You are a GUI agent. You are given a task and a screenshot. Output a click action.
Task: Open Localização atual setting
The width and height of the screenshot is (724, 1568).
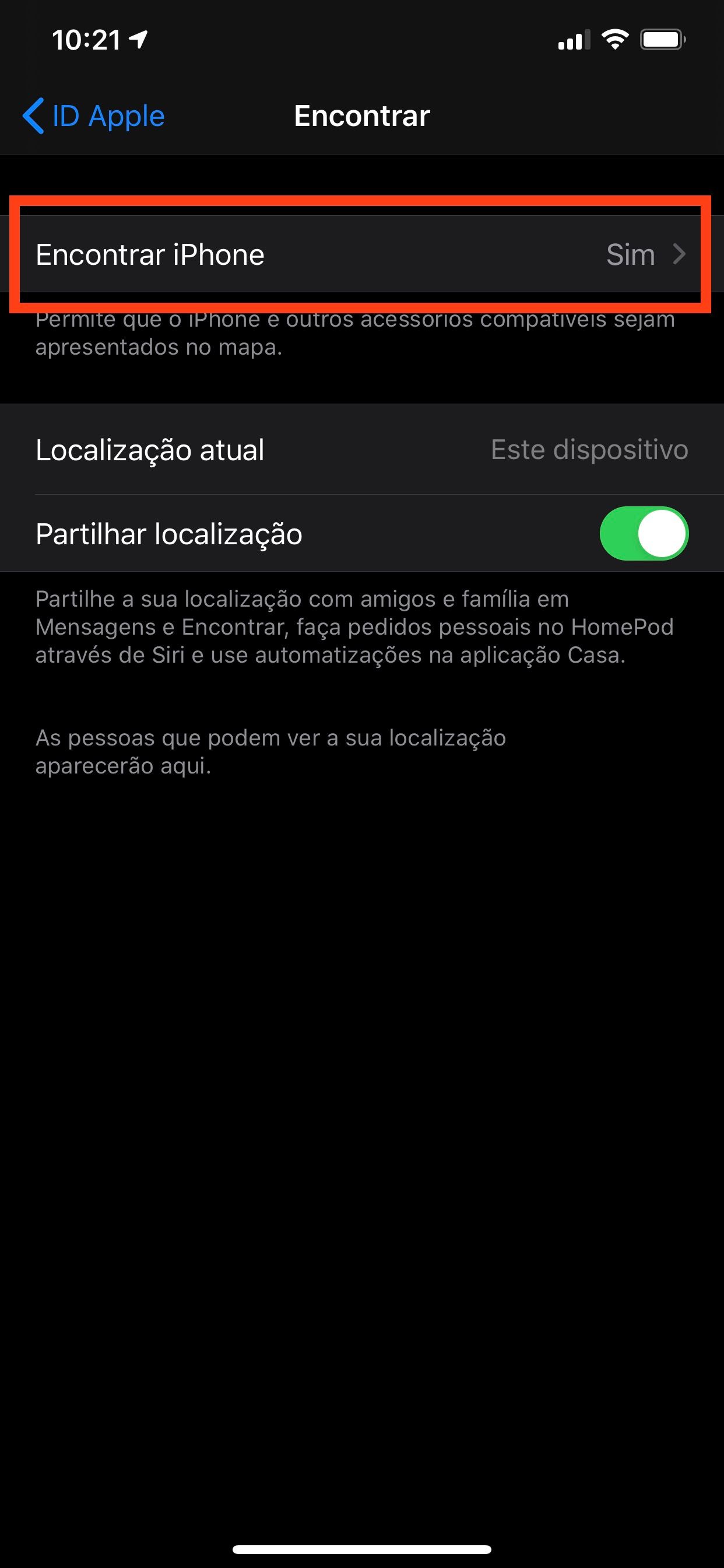tap(362, 449)
